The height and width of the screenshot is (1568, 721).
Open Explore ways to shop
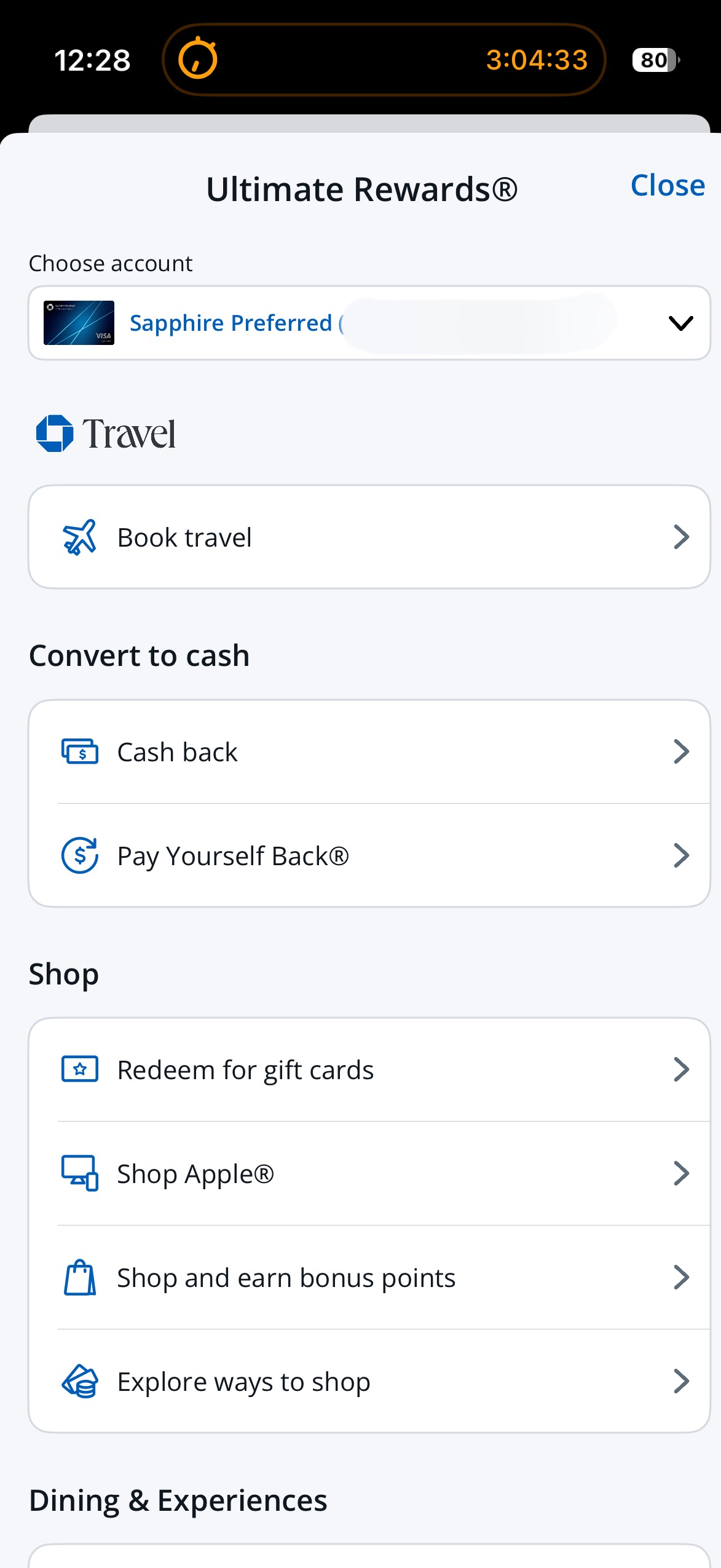(369, 1381)
